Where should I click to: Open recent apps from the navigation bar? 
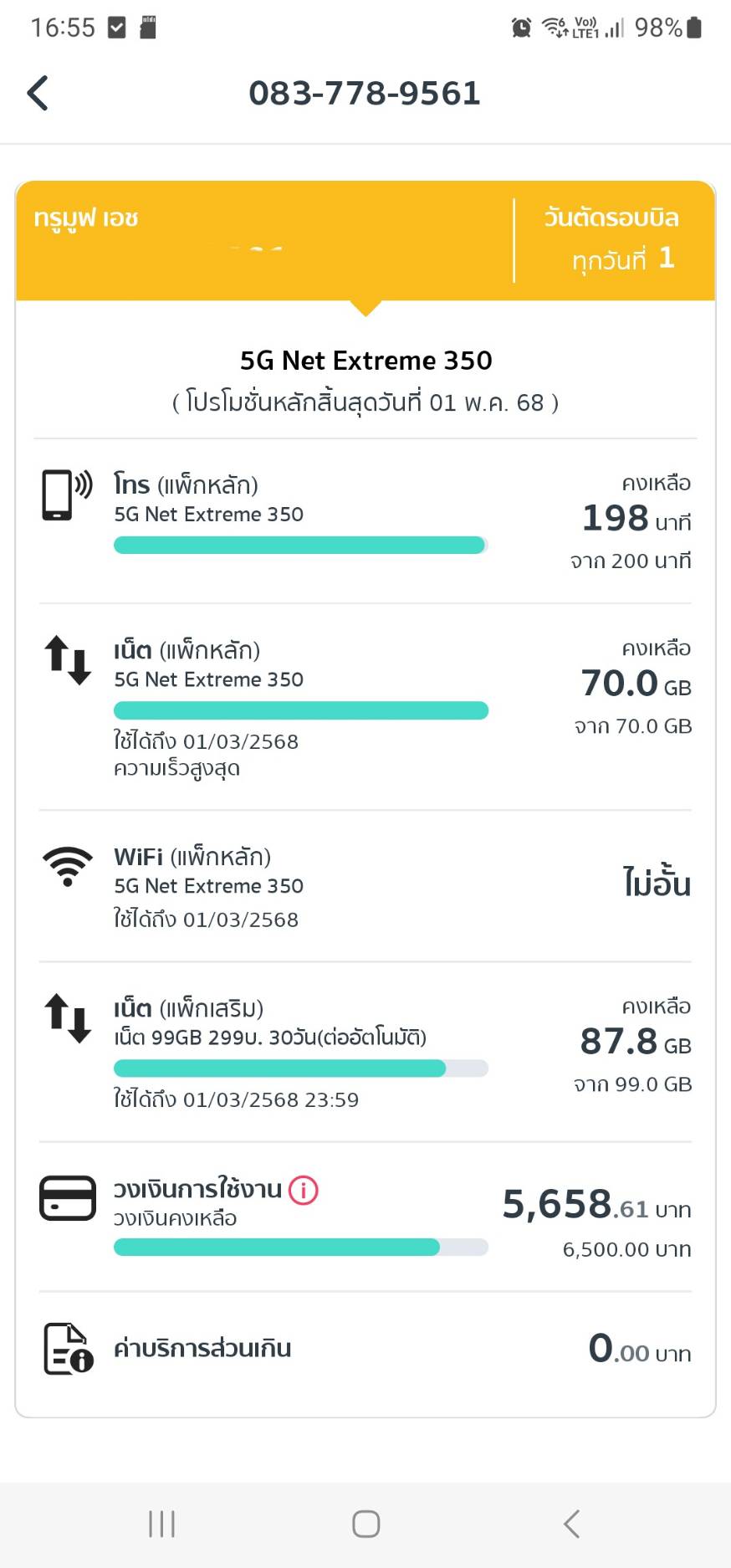(161, 1524)
